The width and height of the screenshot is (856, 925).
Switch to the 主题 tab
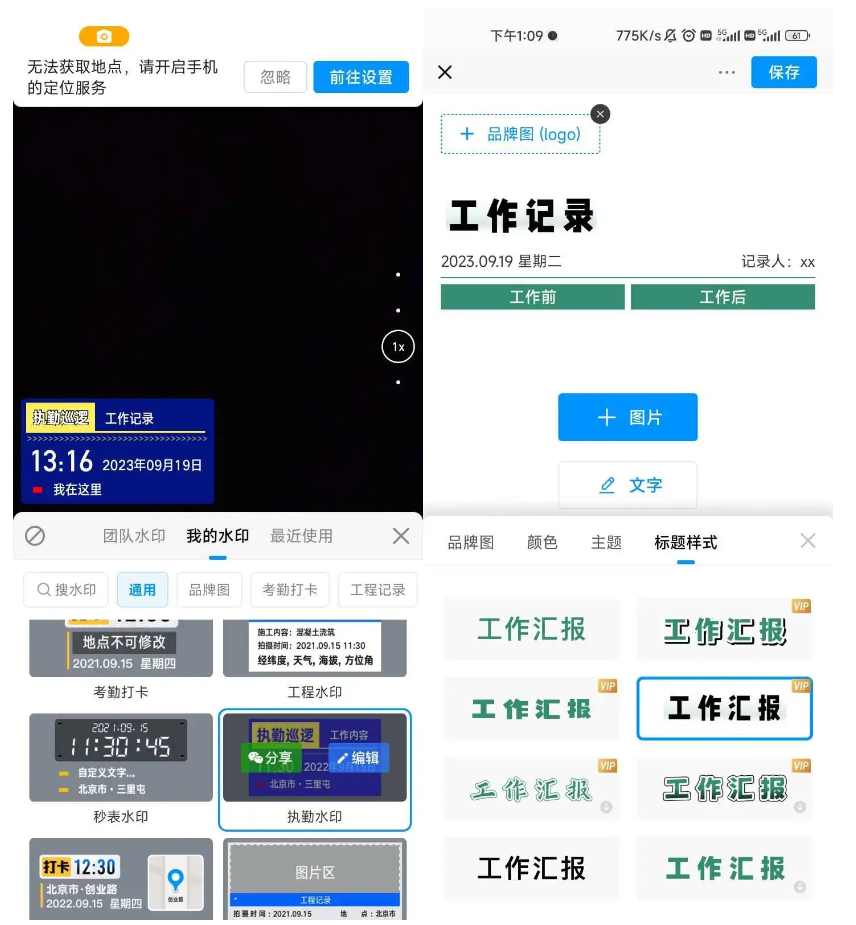[606, 542]
